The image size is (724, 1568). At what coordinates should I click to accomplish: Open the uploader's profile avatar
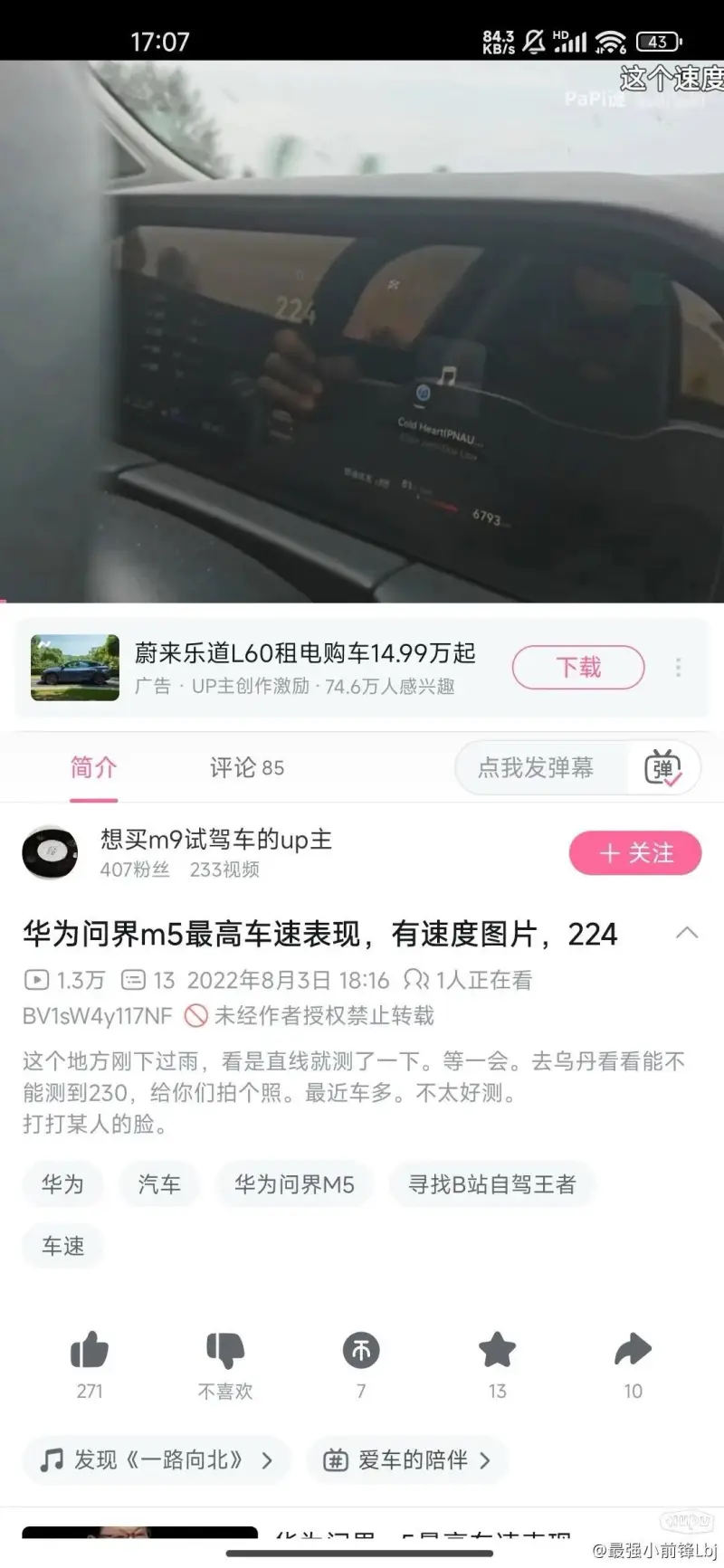click(50, 852)
